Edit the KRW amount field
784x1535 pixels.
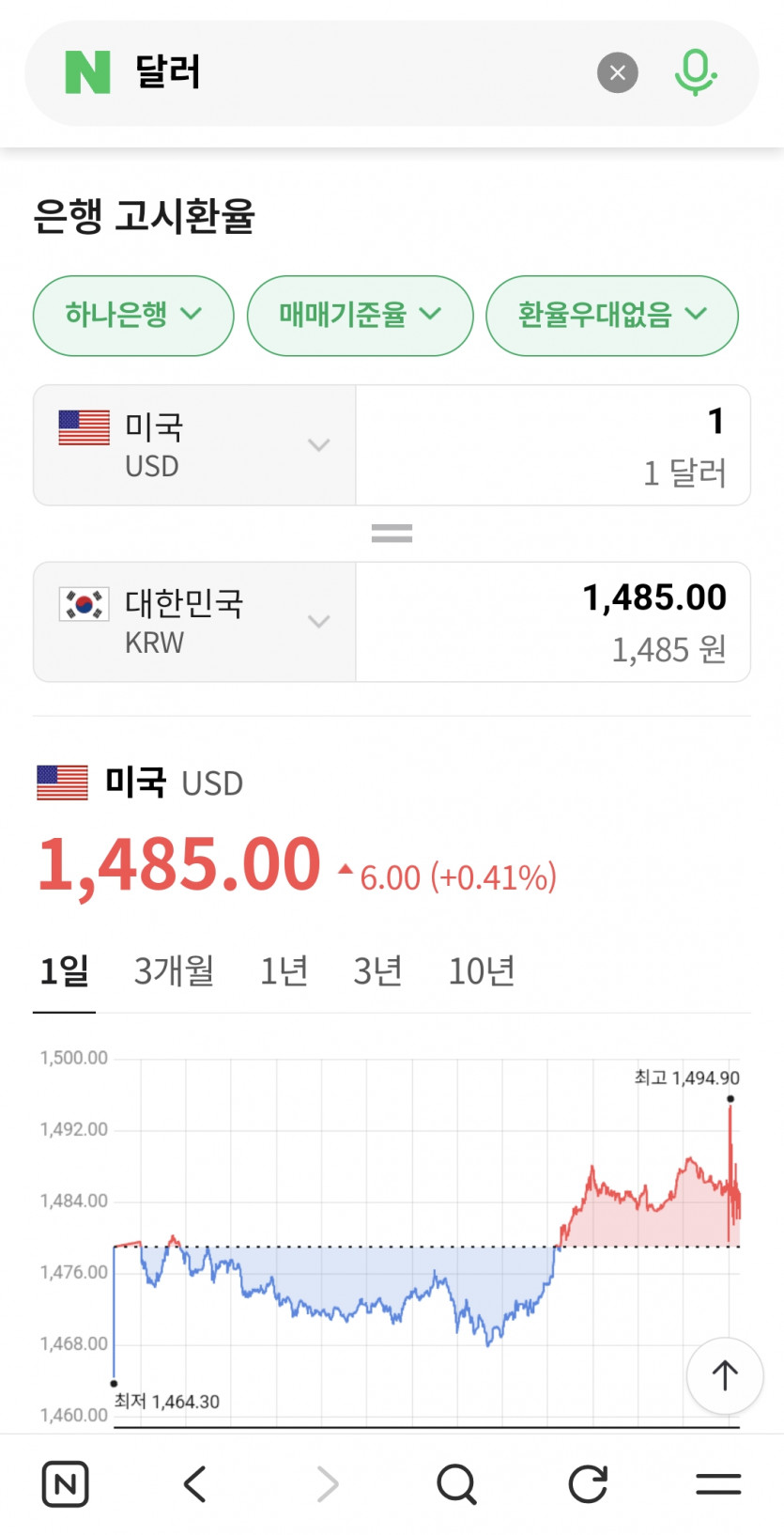[x=552, y=622]
